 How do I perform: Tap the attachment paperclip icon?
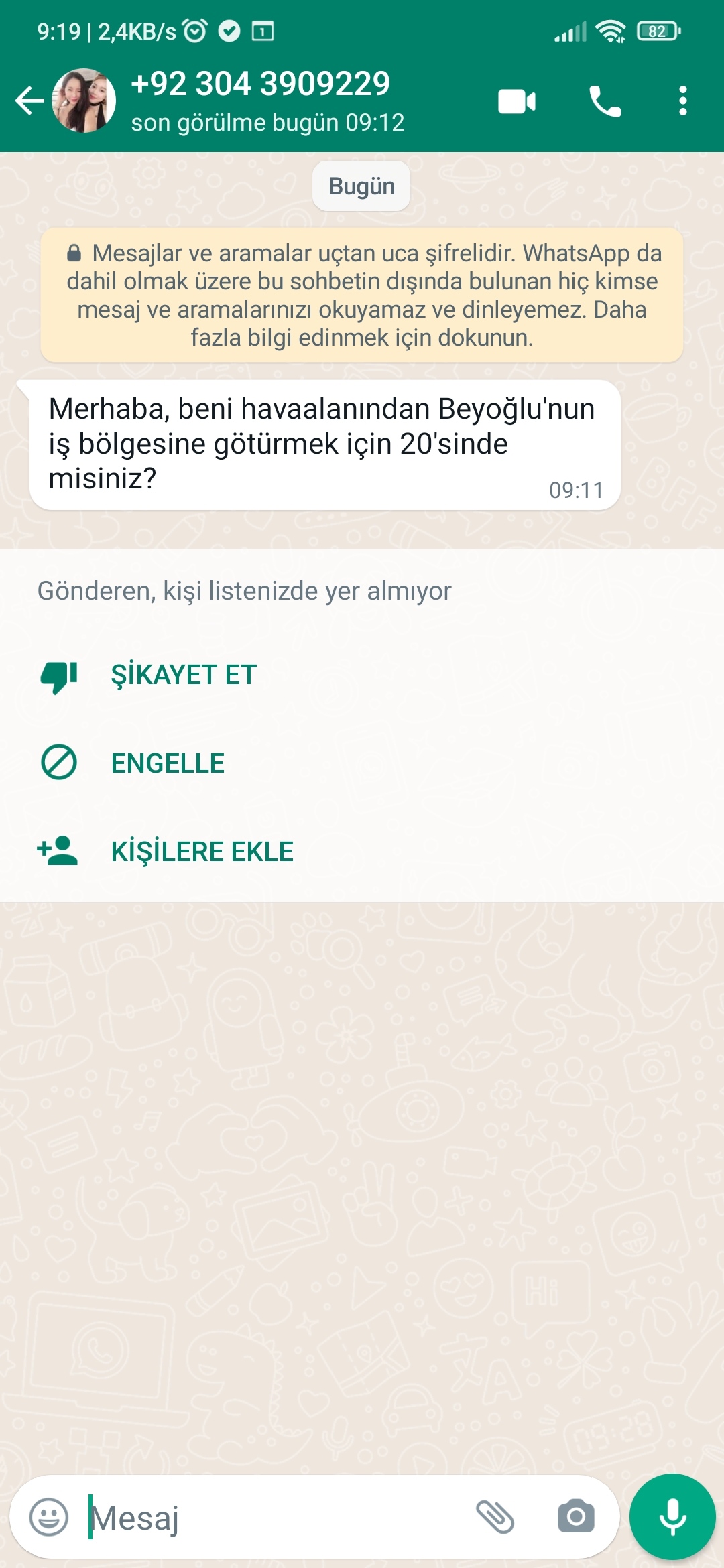[x=495, y=1517]
